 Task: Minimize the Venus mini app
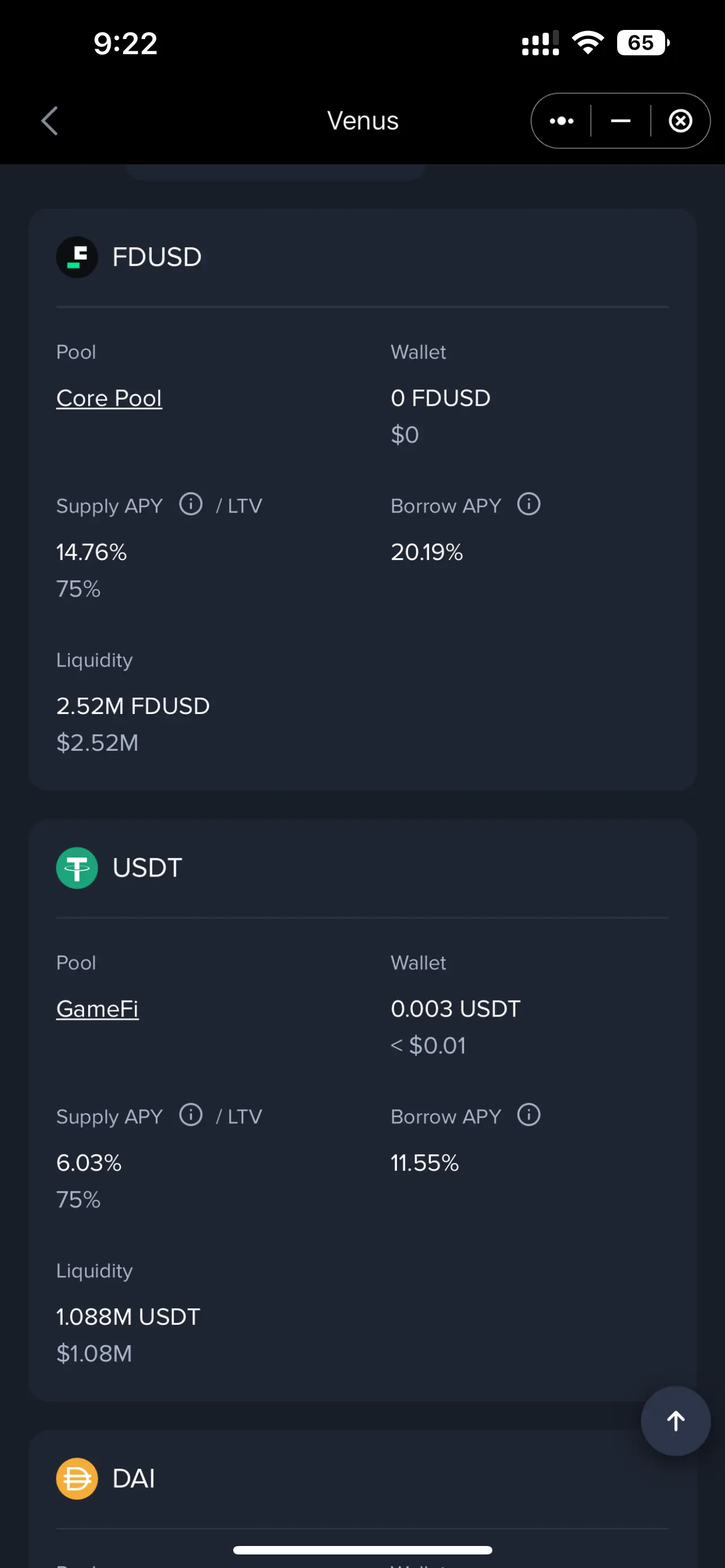(621, 121)
